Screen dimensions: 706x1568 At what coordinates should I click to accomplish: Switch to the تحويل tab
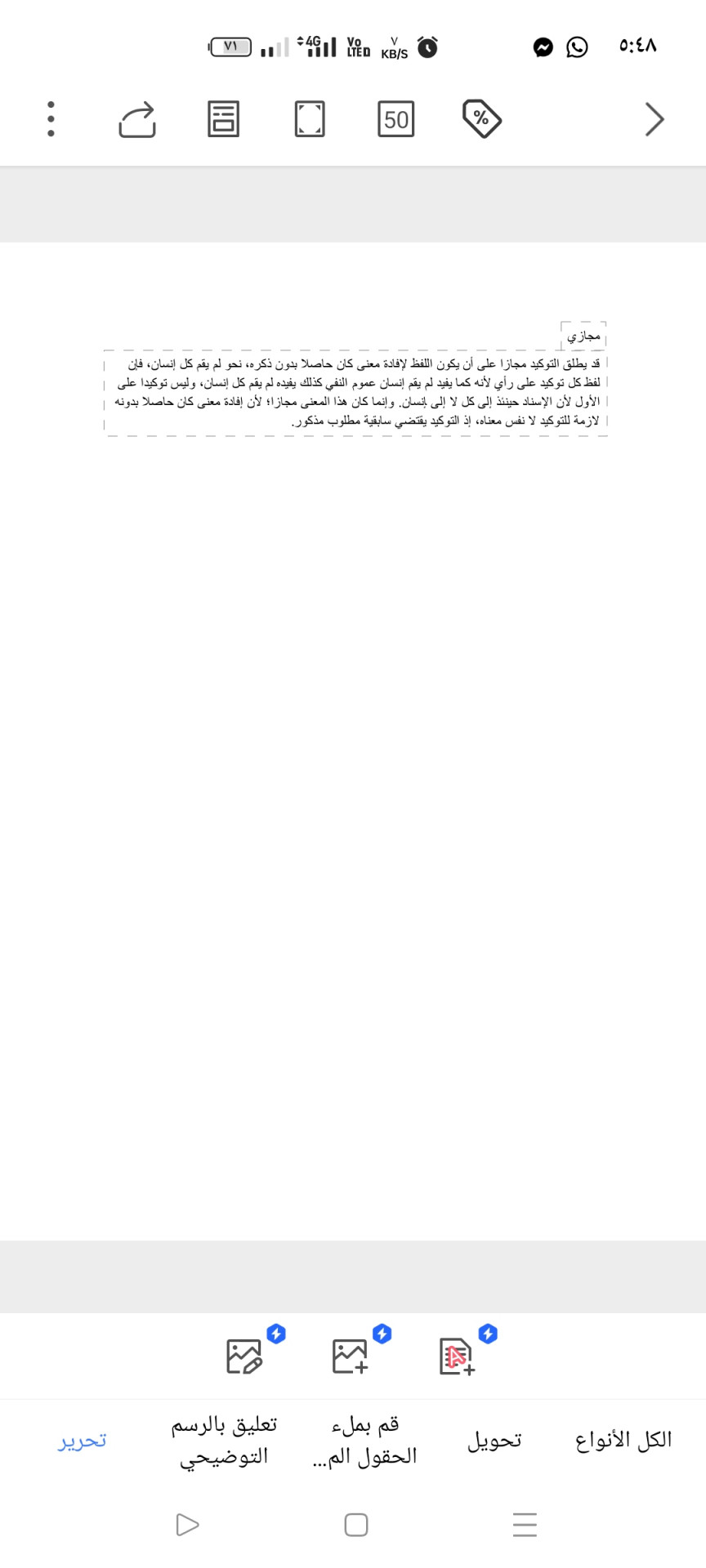point(494,1440)
